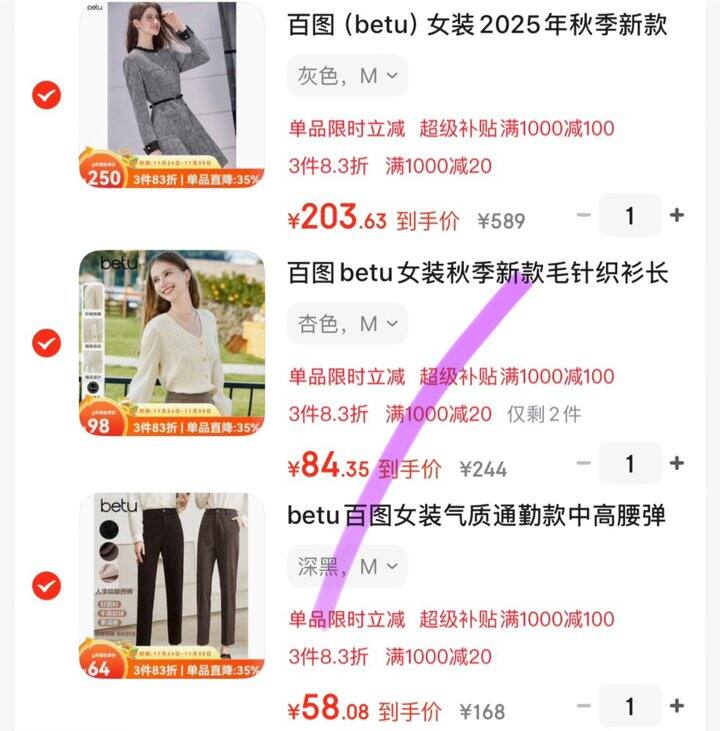This screenshot has height=731, width=720.
Task: Edit the quantity field of the cardigan
Action: pos(630,463)
